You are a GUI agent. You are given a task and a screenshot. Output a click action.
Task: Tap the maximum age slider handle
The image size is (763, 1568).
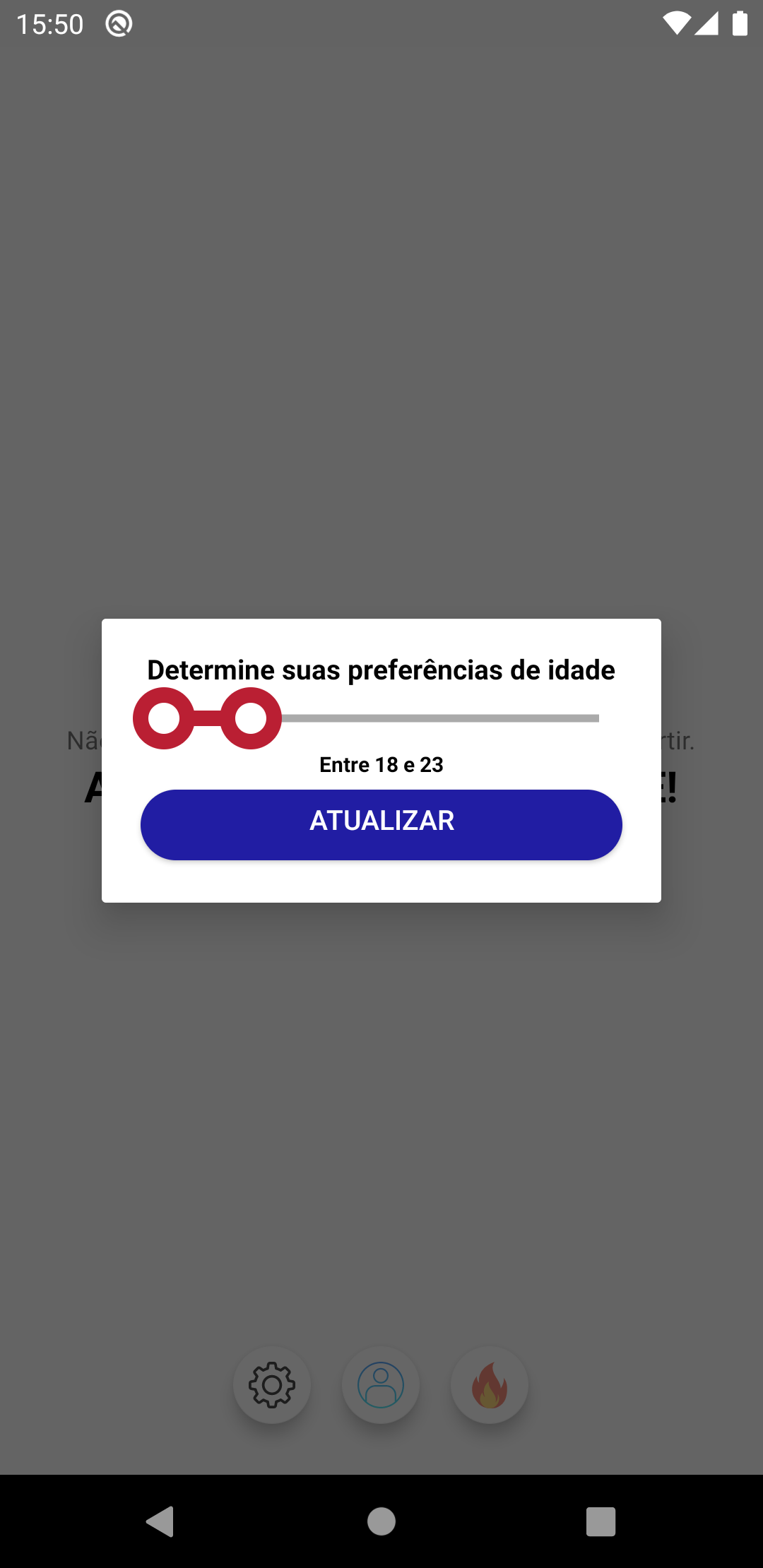[251, 718]
